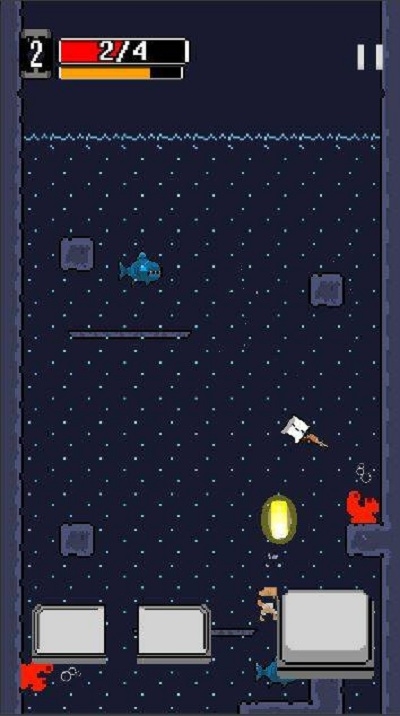Screen dimensions: 400x716
Task: Pause the game
Action: click(x=370, y=57)
